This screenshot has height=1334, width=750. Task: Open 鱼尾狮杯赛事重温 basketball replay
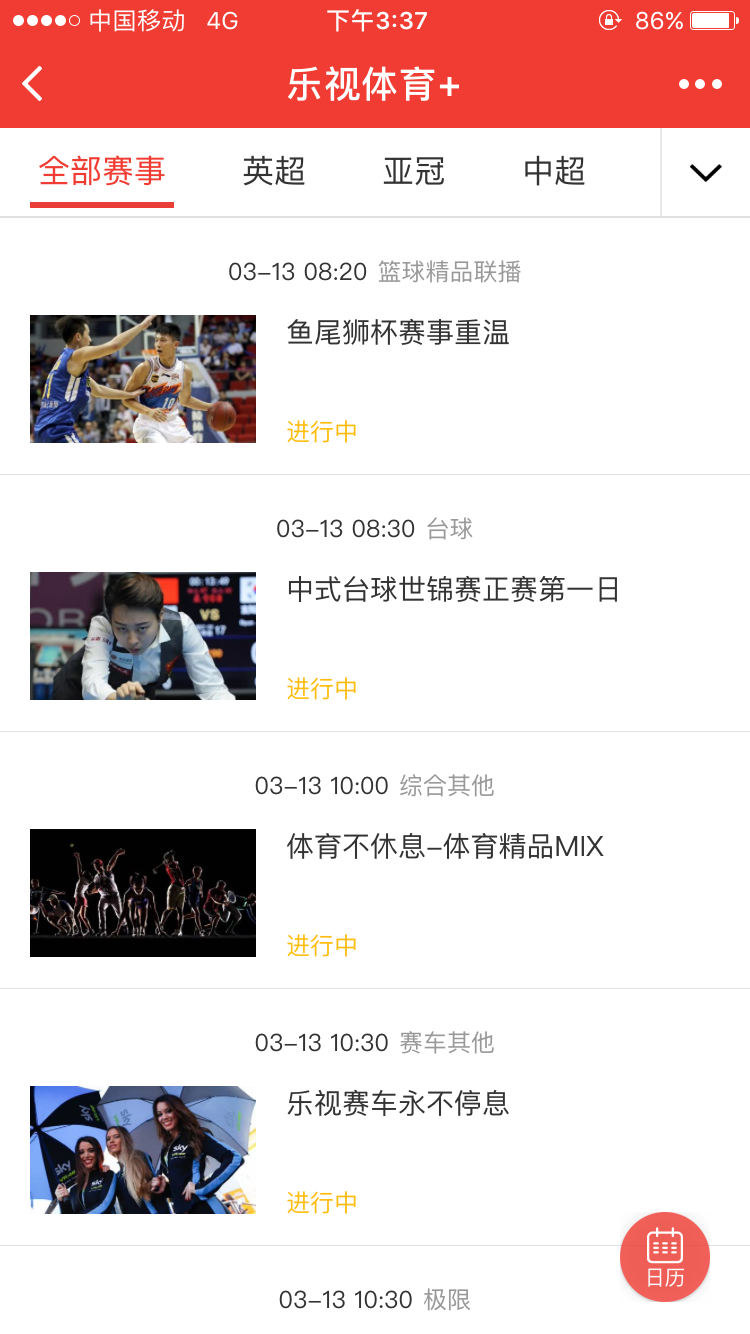pyautogui.click(x=398, y=333)
